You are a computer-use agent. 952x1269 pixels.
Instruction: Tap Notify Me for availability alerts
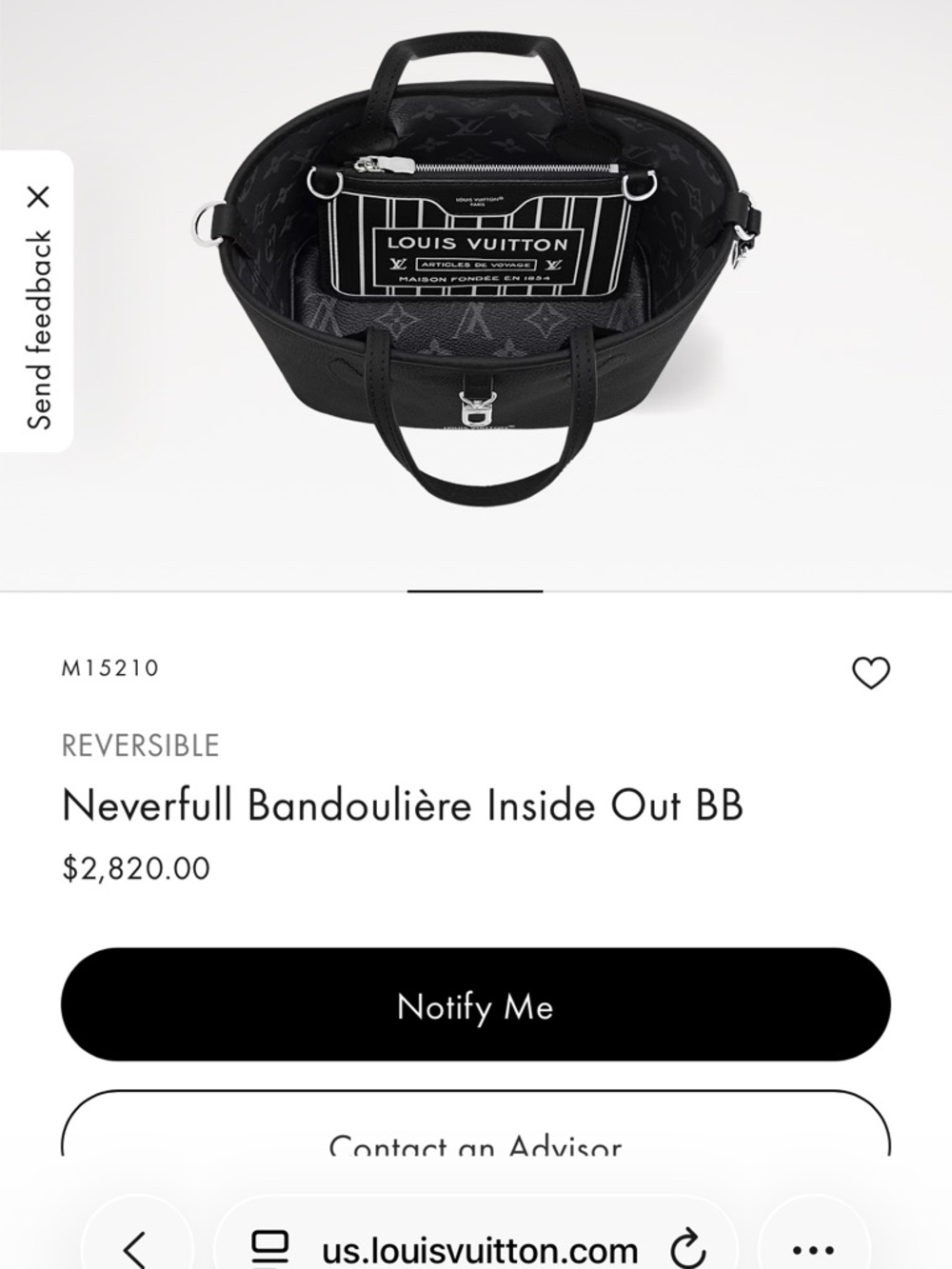(476, 1006)
